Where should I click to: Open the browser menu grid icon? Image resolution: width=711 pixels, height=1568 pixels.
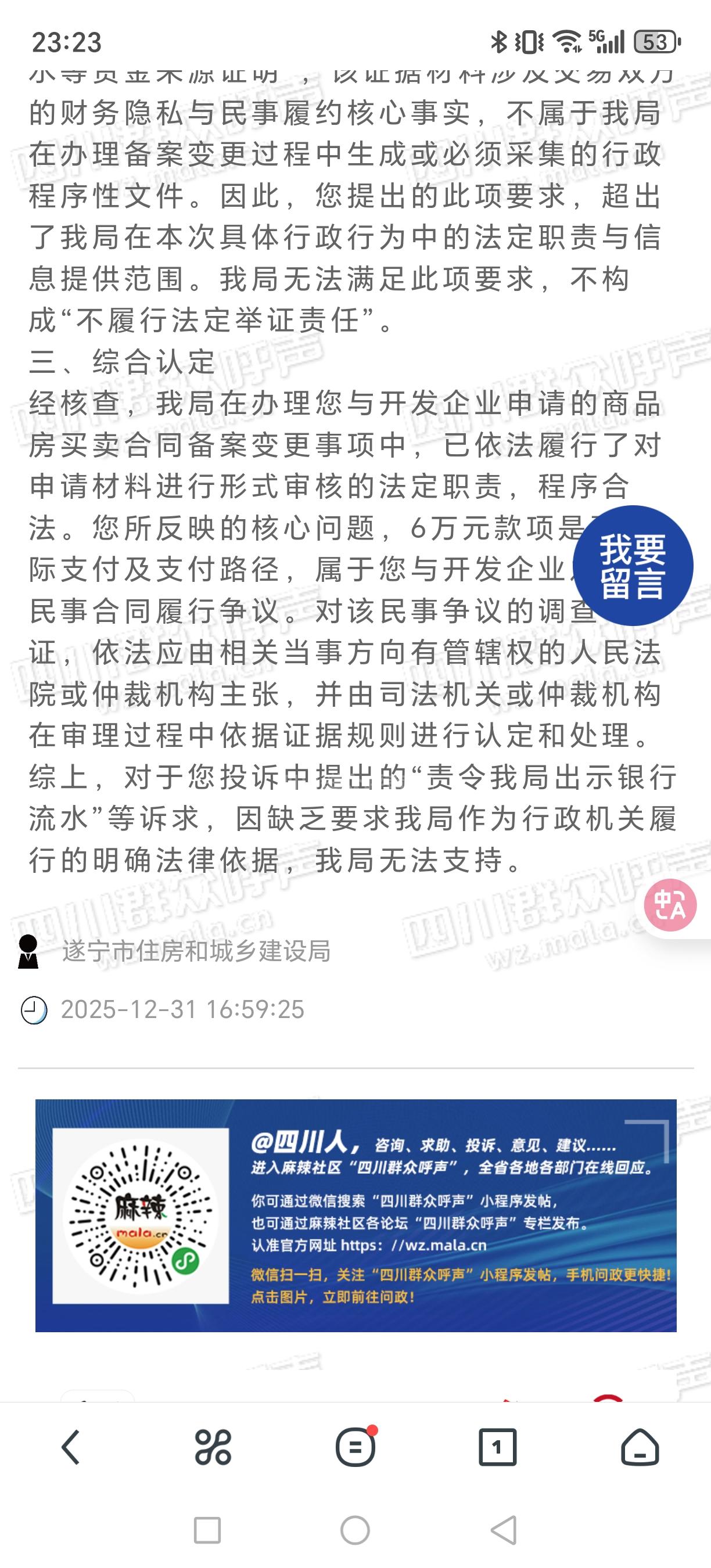pos(213,1446)
